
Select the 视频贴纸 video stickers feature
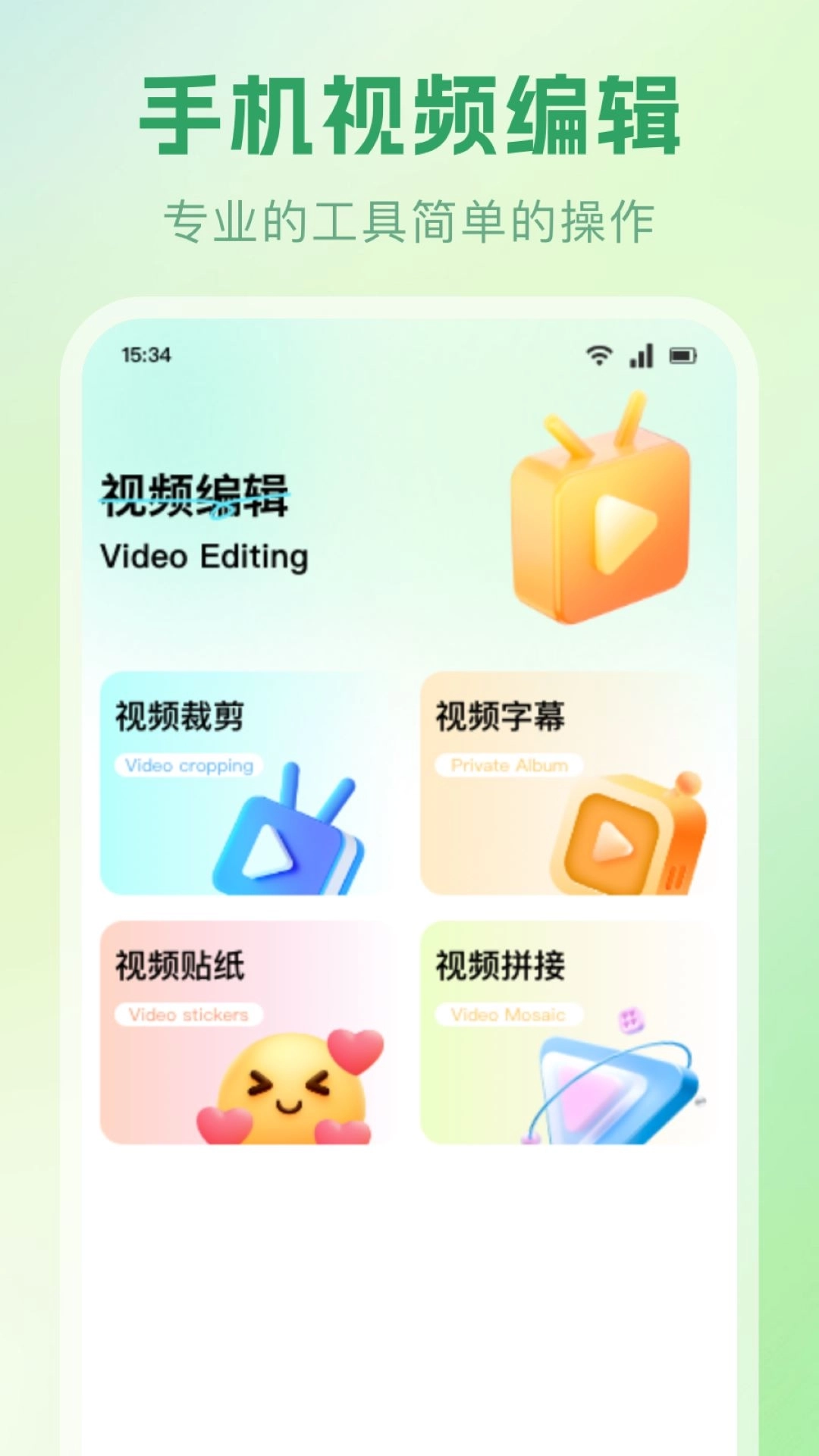tap(243, 1031)
